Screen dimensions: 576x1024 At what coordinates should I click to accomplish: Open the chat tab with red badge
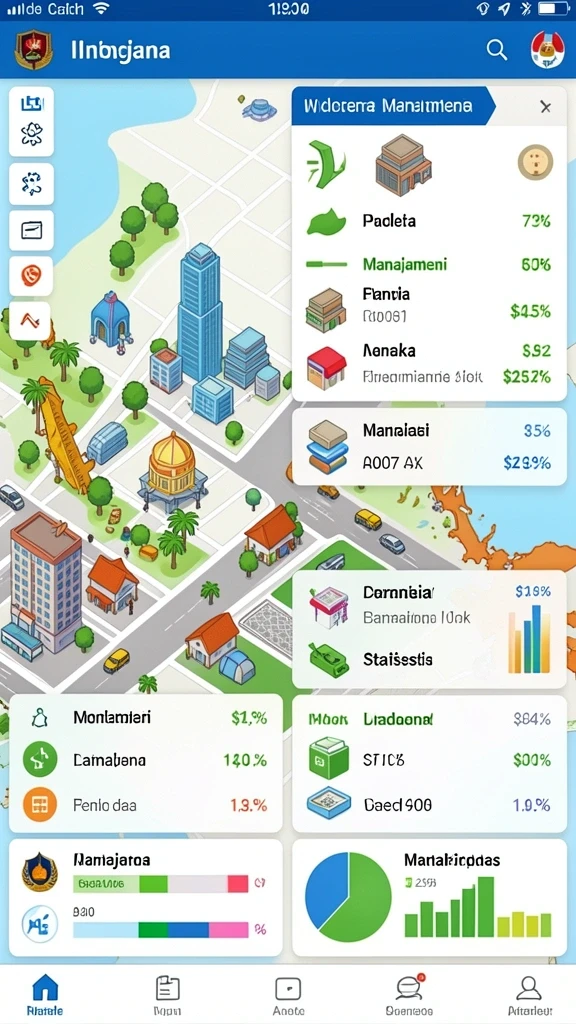pos(409,995)
